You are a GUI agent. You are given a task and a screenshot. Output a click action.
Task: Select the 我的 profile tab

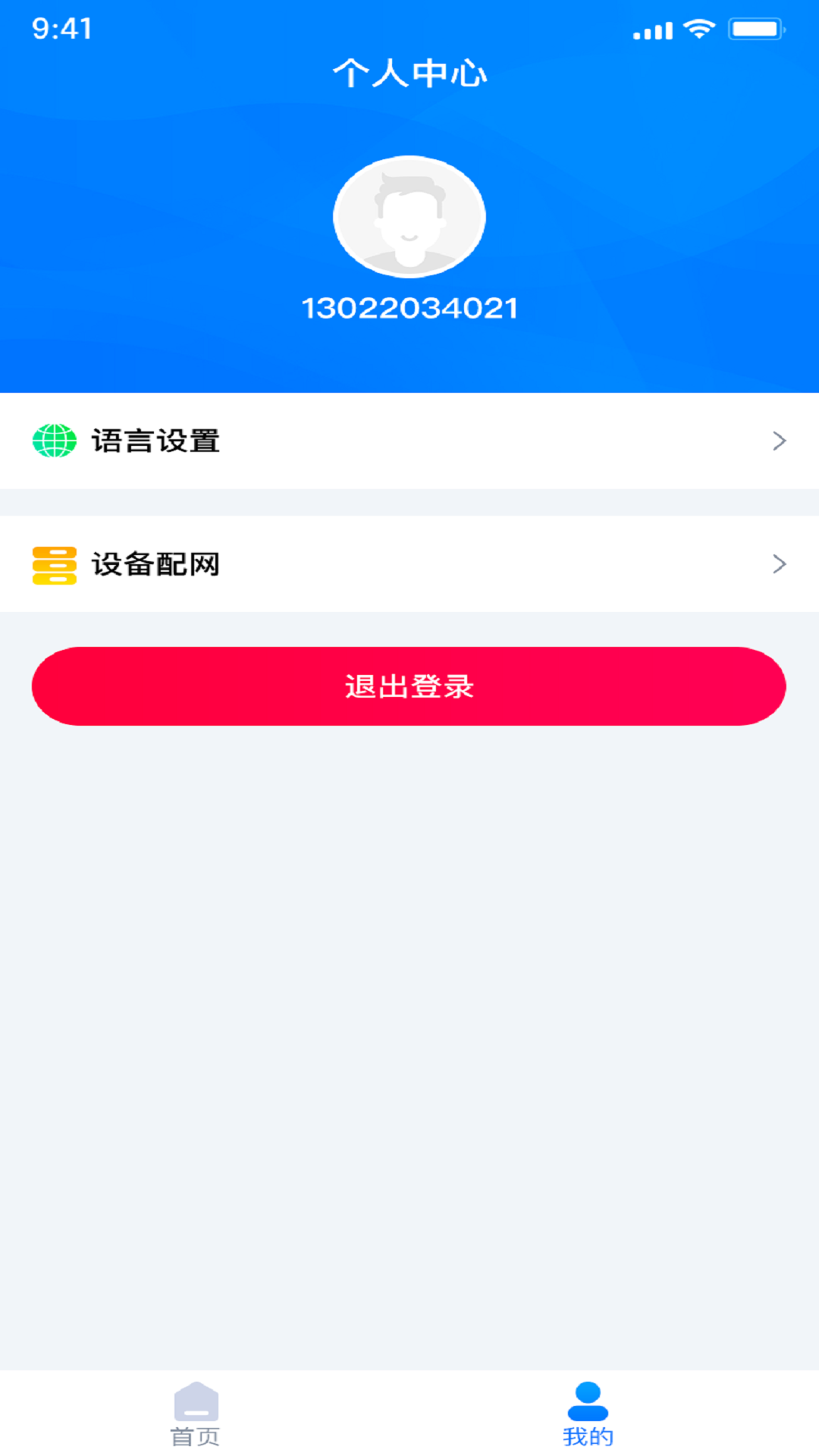(588, 1414)
